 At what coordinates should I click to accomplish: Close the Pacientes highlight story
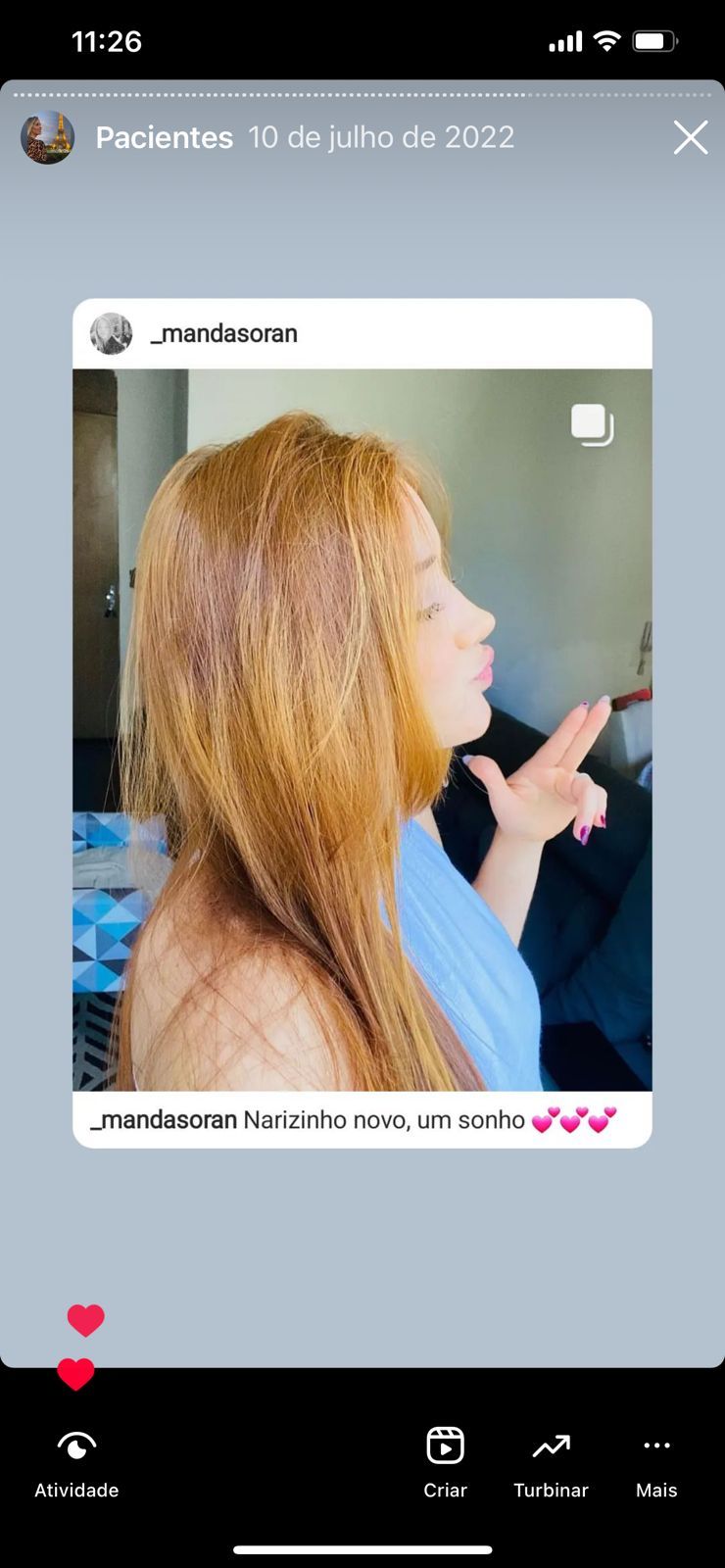tap(691, 137)
